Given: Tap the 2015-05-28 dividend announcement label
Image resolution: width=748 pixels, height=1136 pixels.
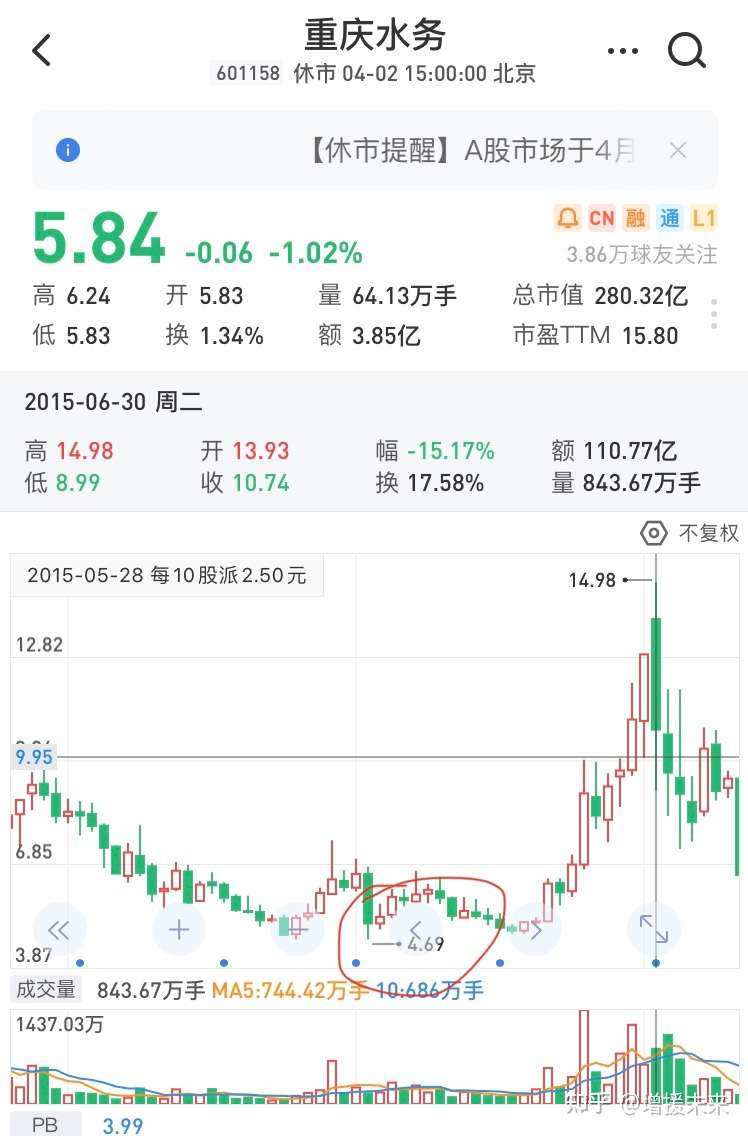Looking at the screenshot, I should [x=169, y=575].
